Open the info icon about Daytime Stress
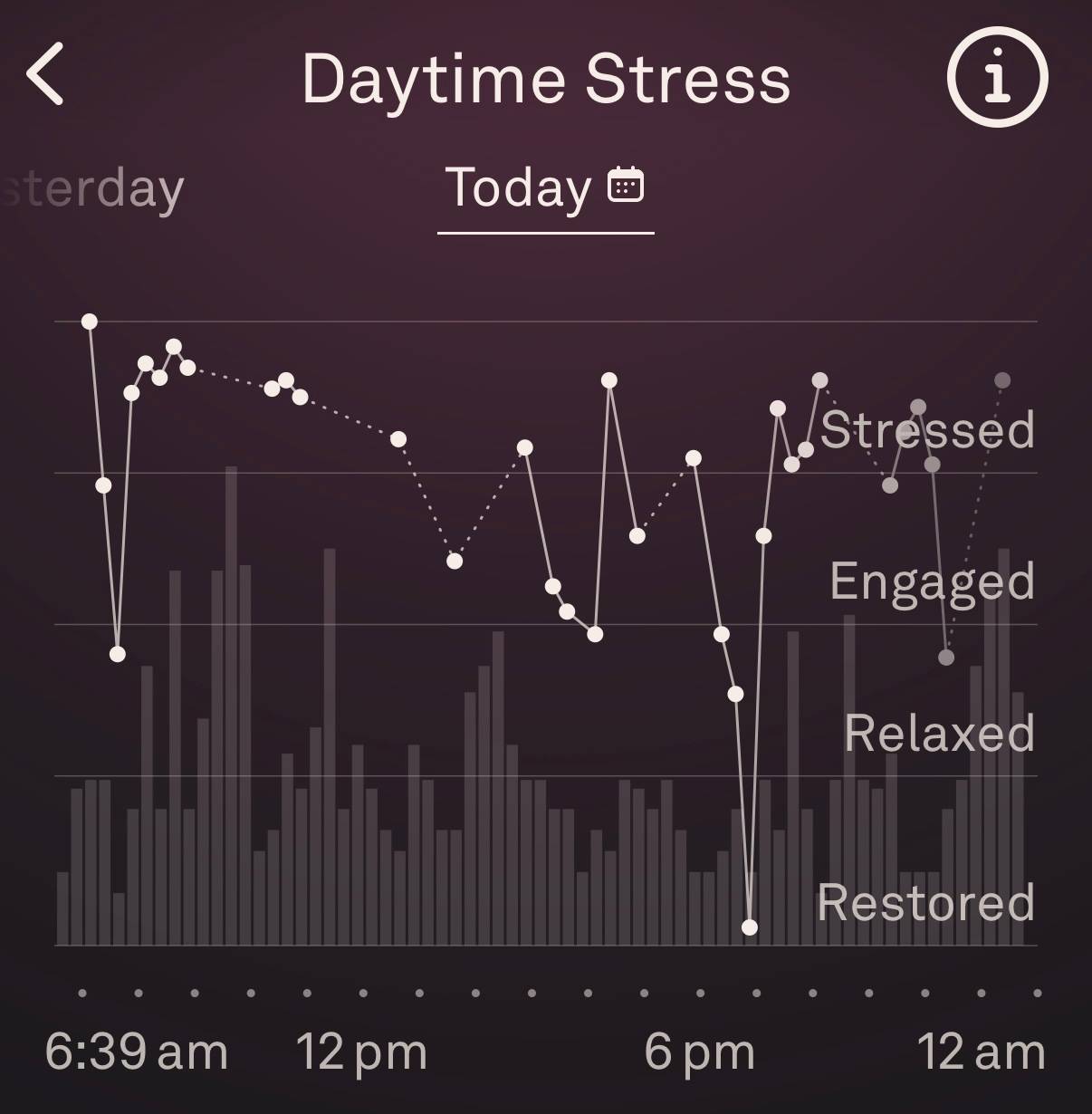This screenshot has height=1114, width=1092. tap(997, 77)
